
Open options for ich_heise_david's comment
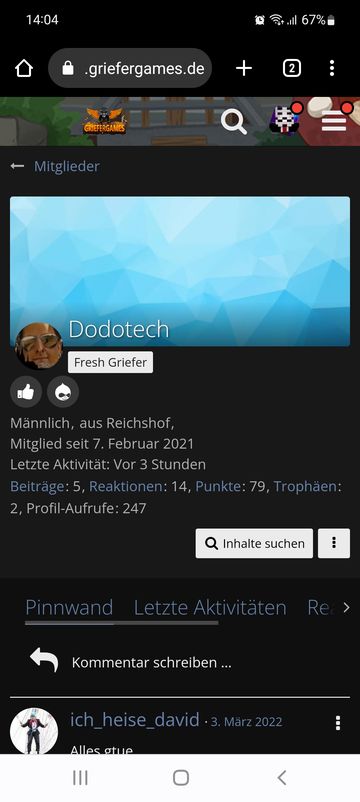click(338, 723)
